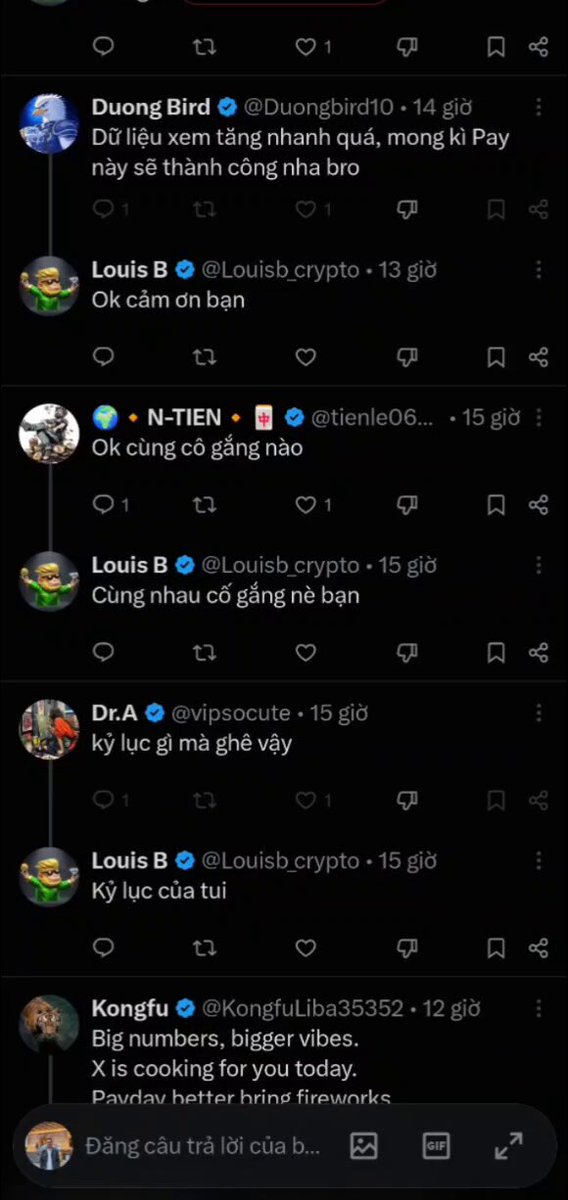Dislike Louis B's "Cùng nhau cố gắng" reply
568x1200 pixels.
click(x=406, y=653)
